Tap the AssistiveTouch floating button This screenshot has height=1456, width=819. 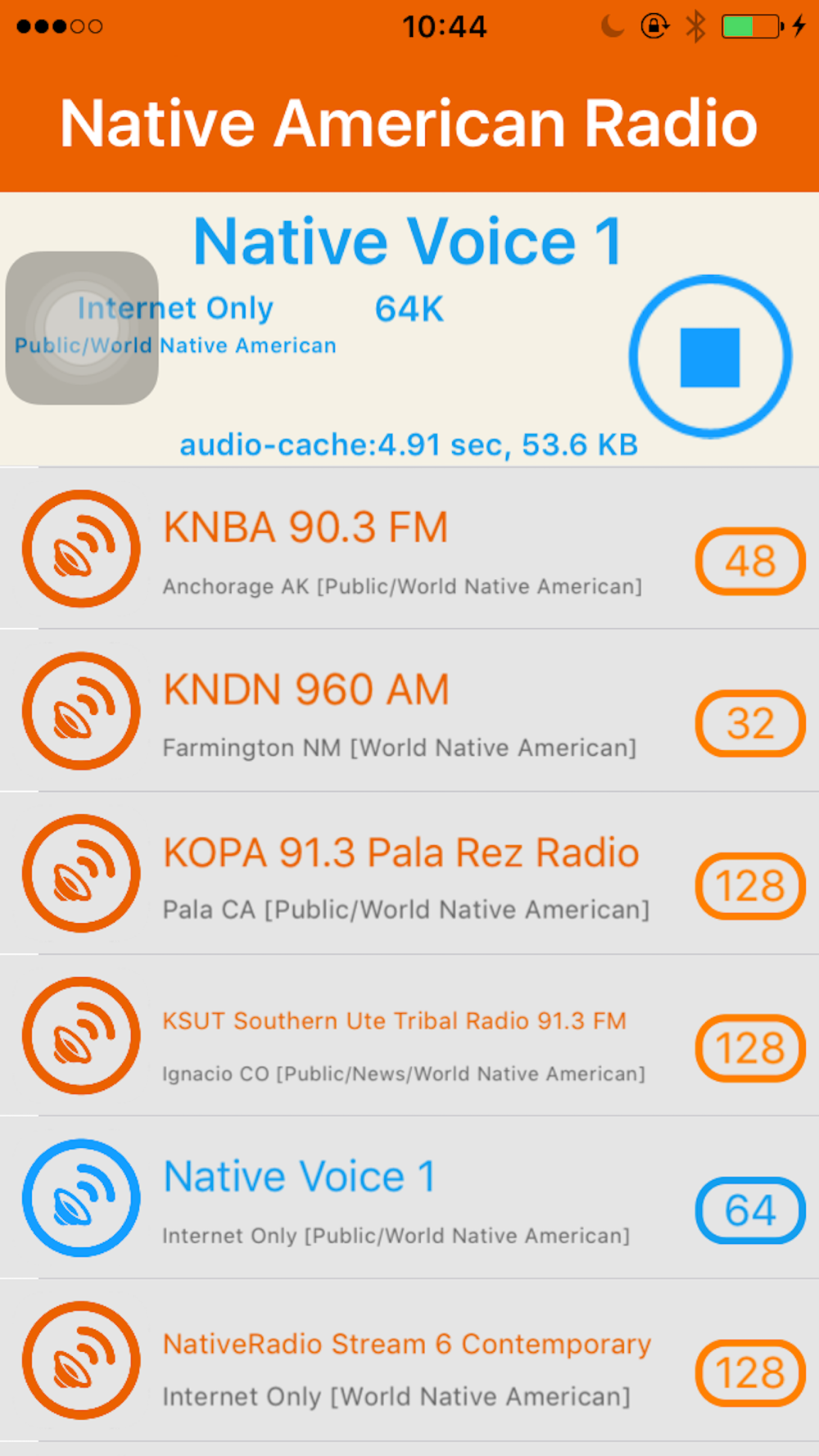[x=82, y=328]
